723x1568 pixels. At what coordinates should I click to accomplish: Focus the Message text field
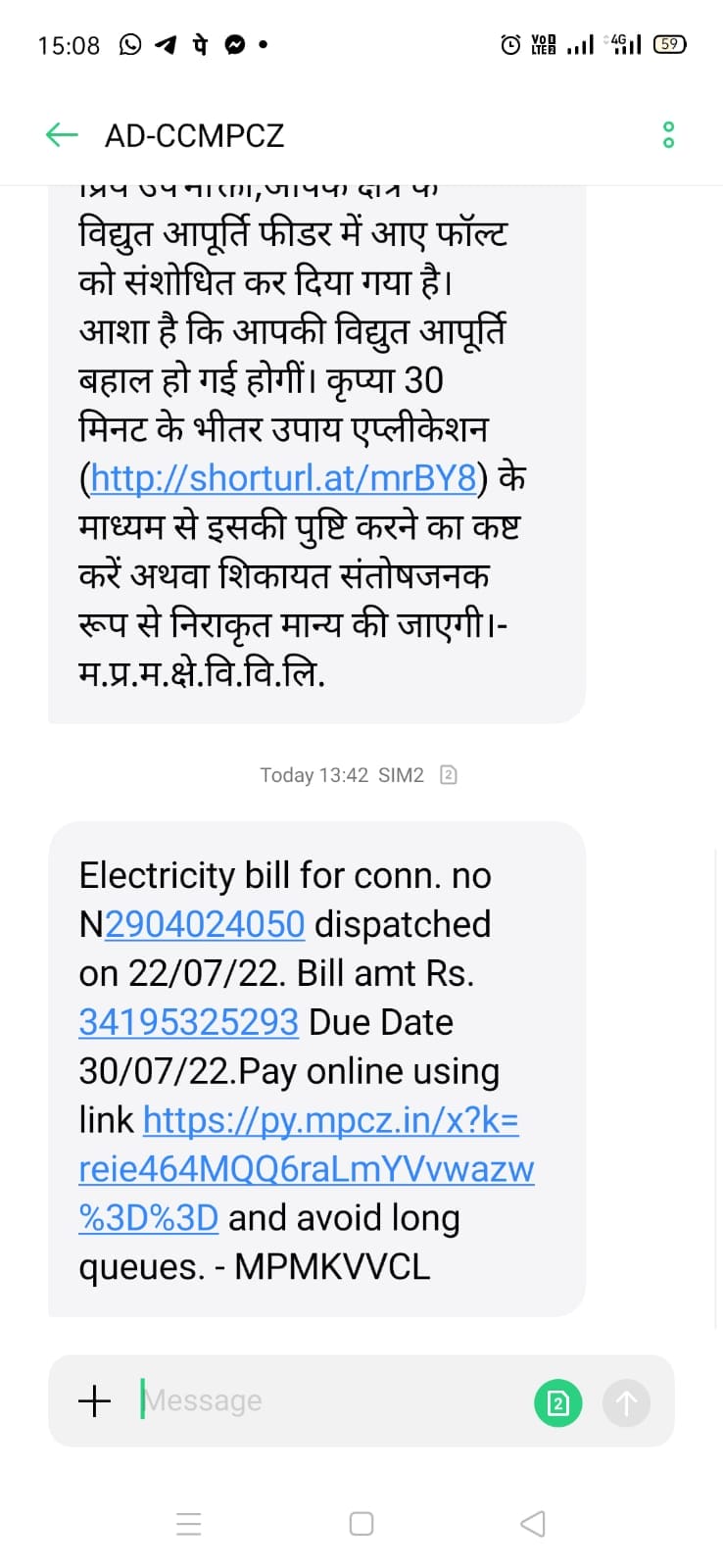click(333, 1400)
